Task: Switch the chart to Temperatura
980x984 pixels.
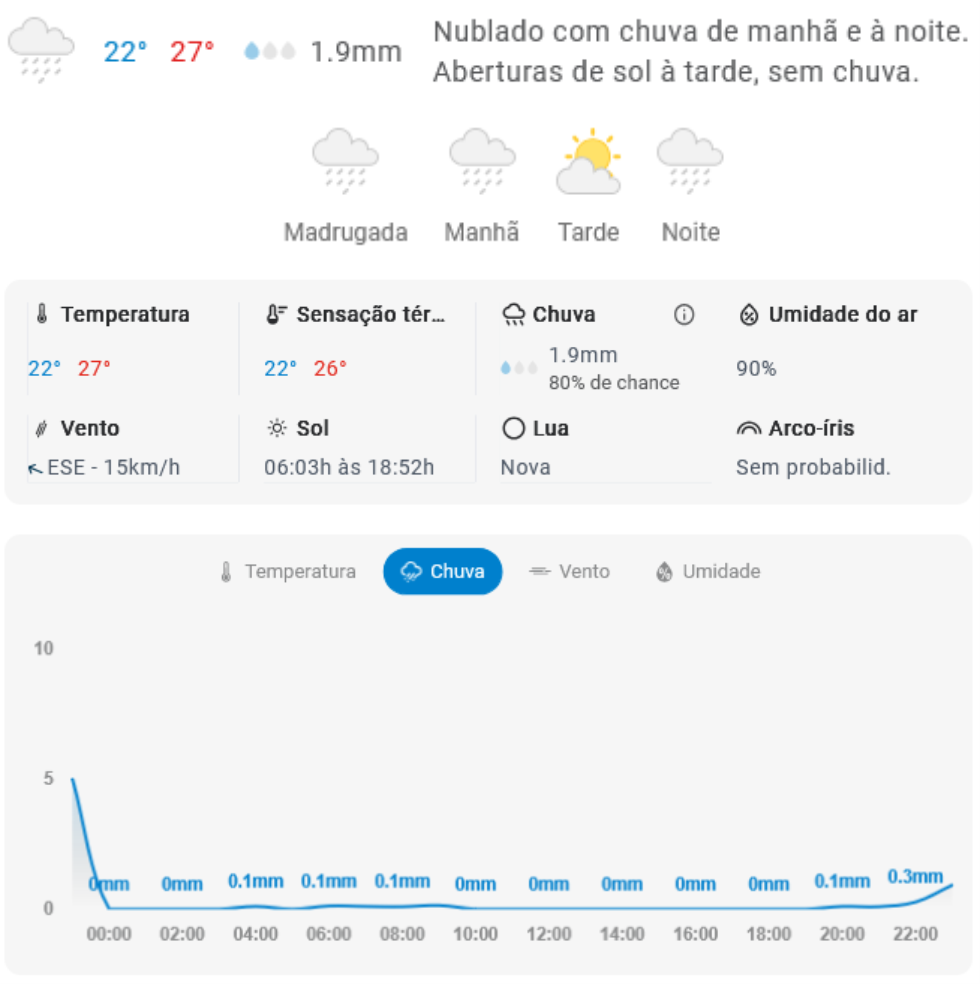Action: [x=288, y=572]
